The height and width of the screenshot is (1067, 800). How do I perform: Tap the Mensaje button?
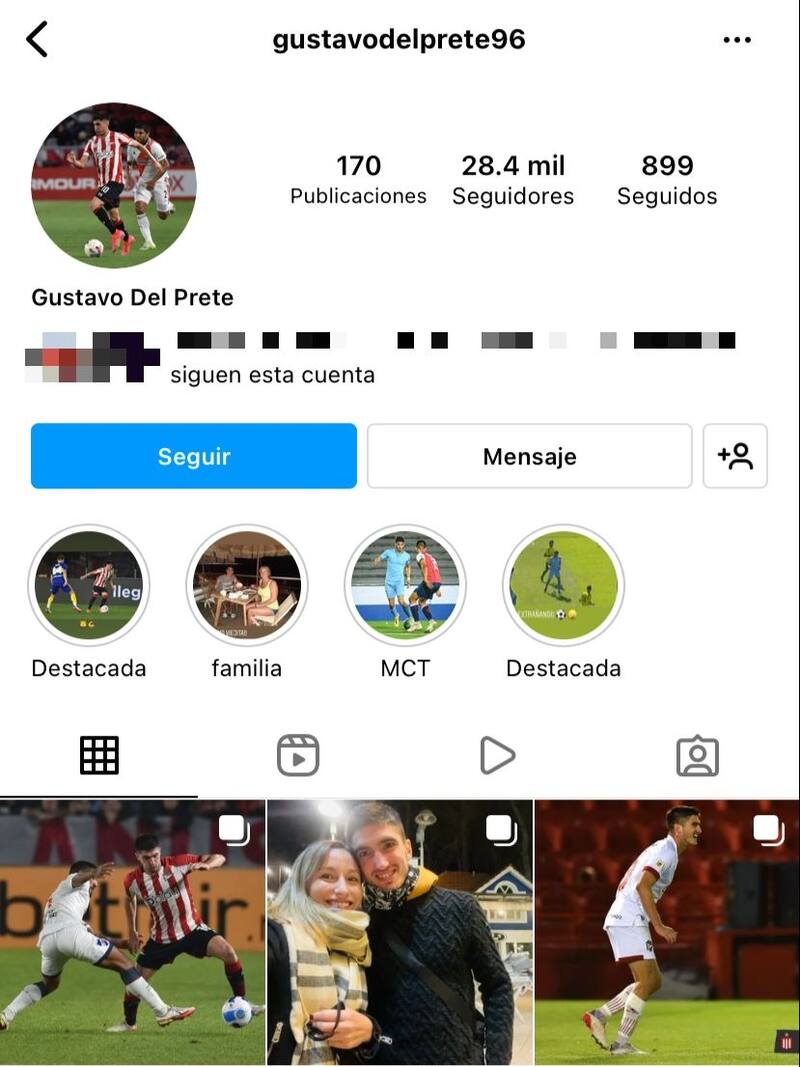point(529,456)
